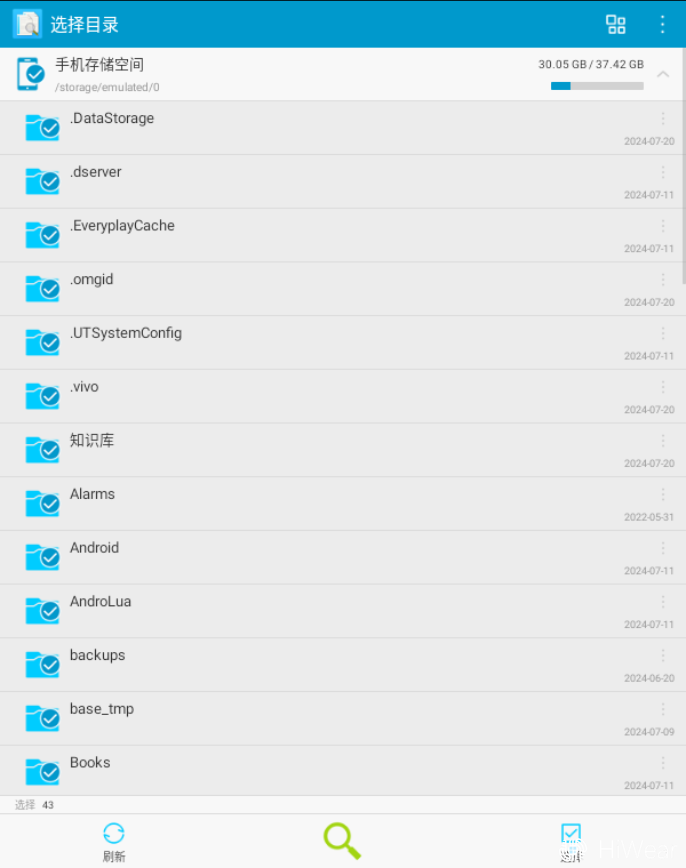This screenshot has width=686, height=868.
Task: Open the top-right overflow menu
Action: coord(662,24)
